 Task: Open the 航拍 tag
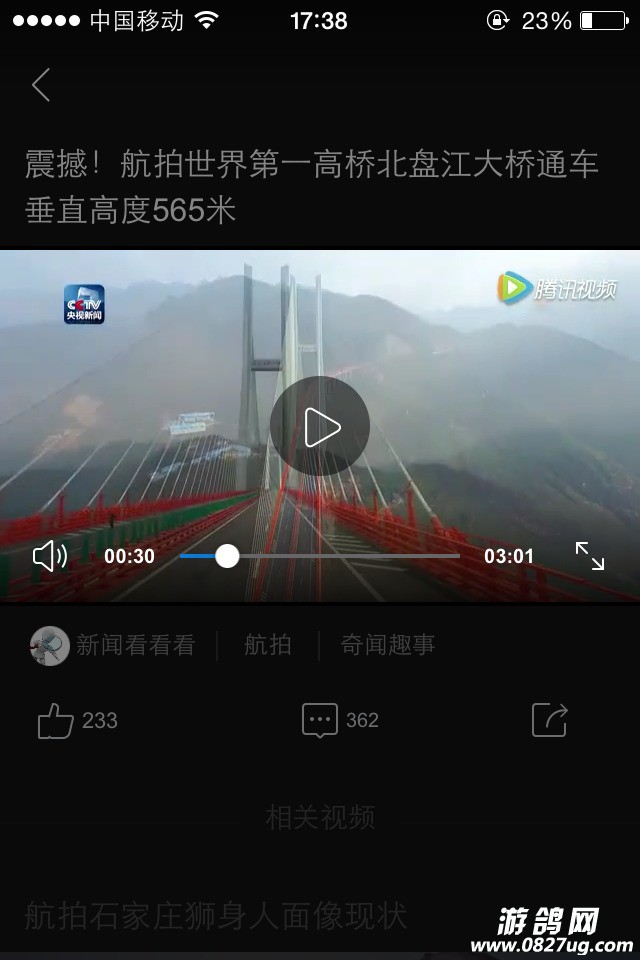[x=267, y=645]
